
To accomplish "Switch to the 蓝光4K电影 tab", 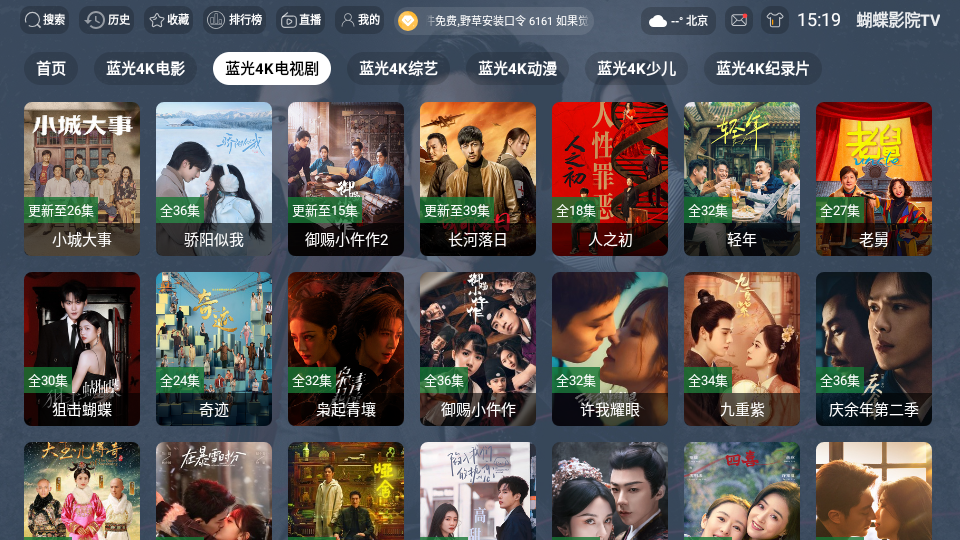I will pyautogui.click(x=146, y=68).
